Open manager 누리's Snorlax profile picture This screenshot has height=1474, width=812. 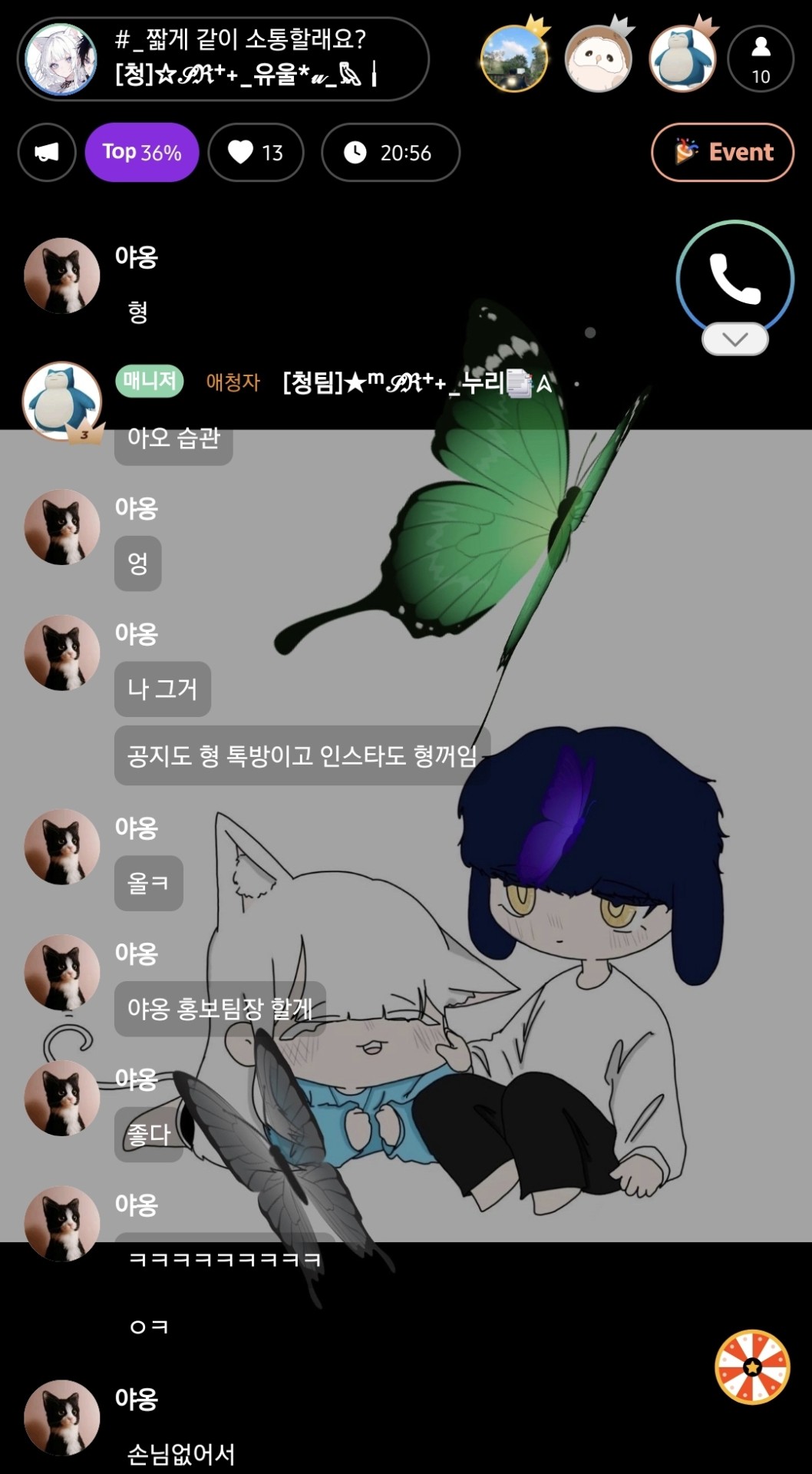click(x=61, y=401)
